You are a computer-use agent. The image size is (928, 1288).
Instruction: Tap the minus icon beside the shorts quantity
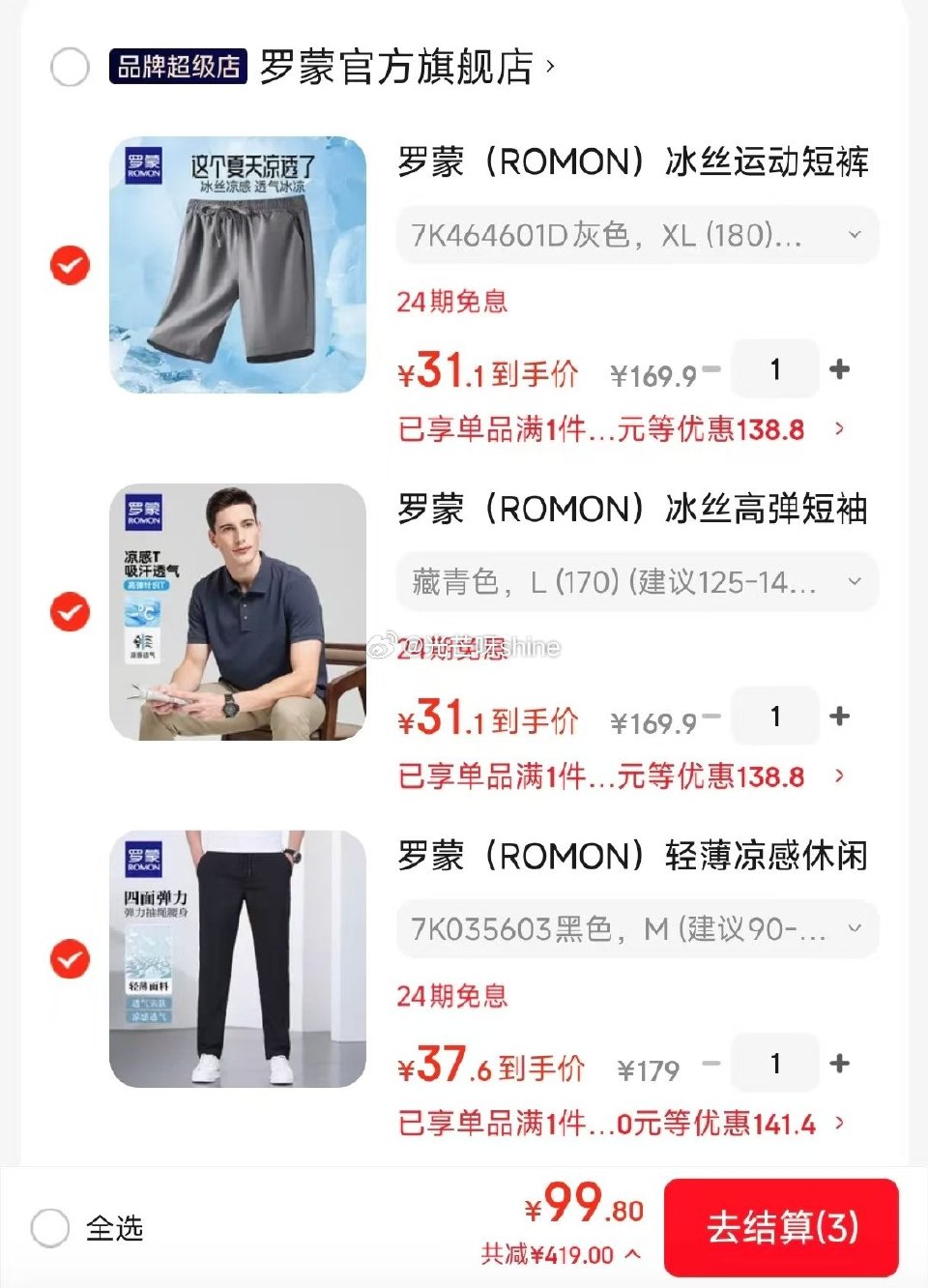712,368
